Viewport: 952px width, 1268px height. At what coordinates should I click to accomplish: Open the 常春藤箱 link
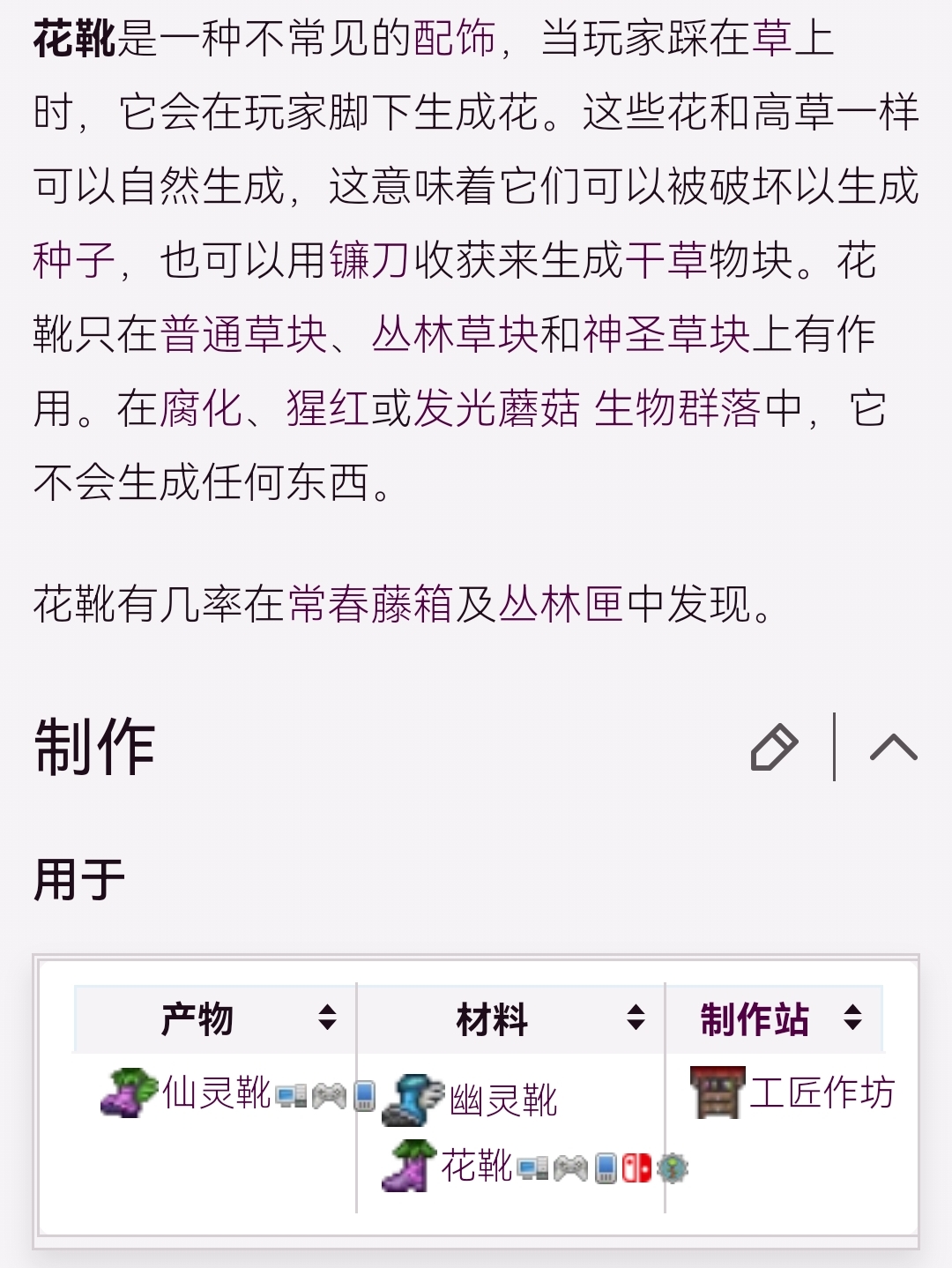point(370,605)
